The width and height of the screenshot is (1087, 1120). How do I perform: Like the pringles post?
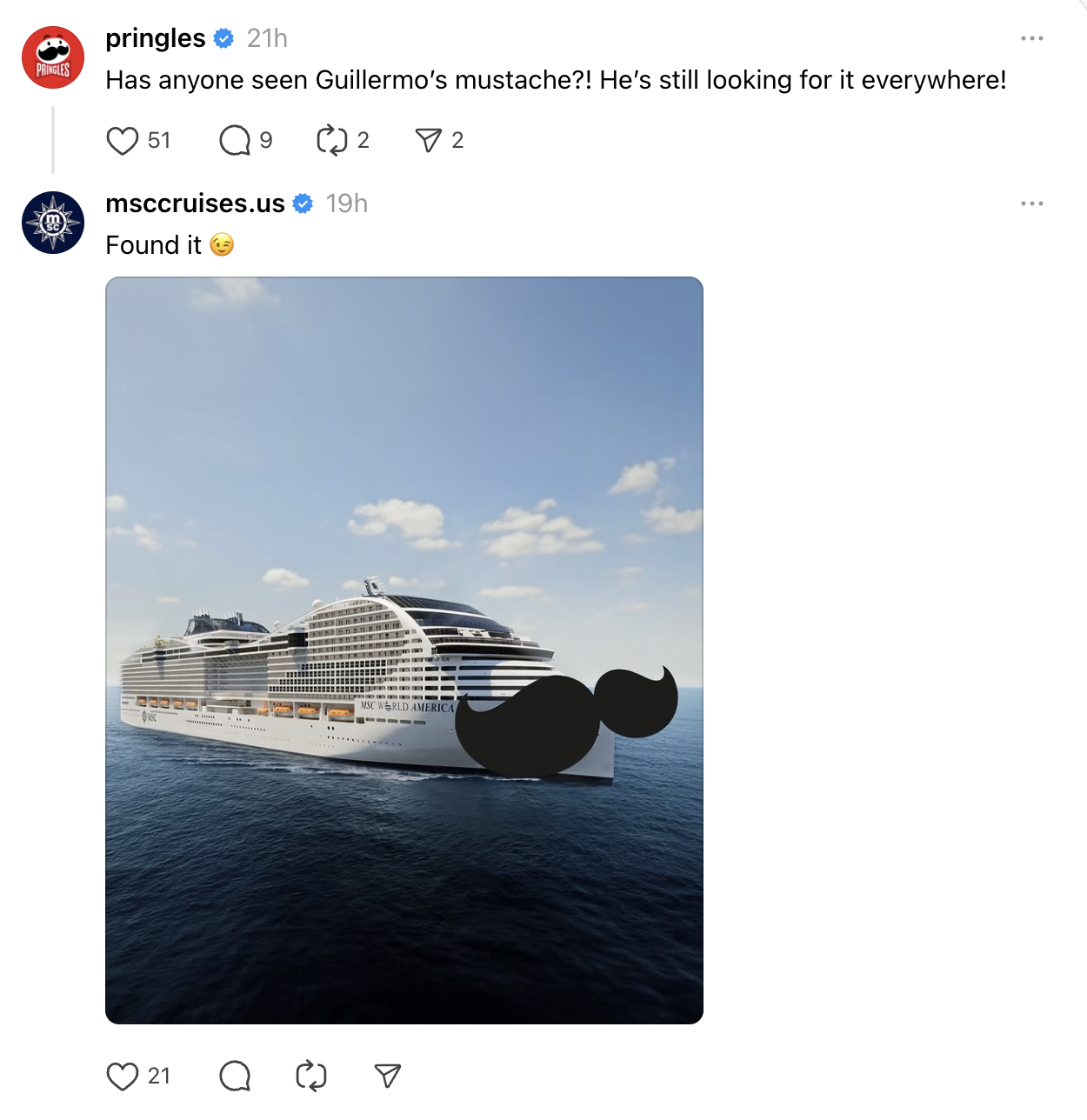point(123,141)
